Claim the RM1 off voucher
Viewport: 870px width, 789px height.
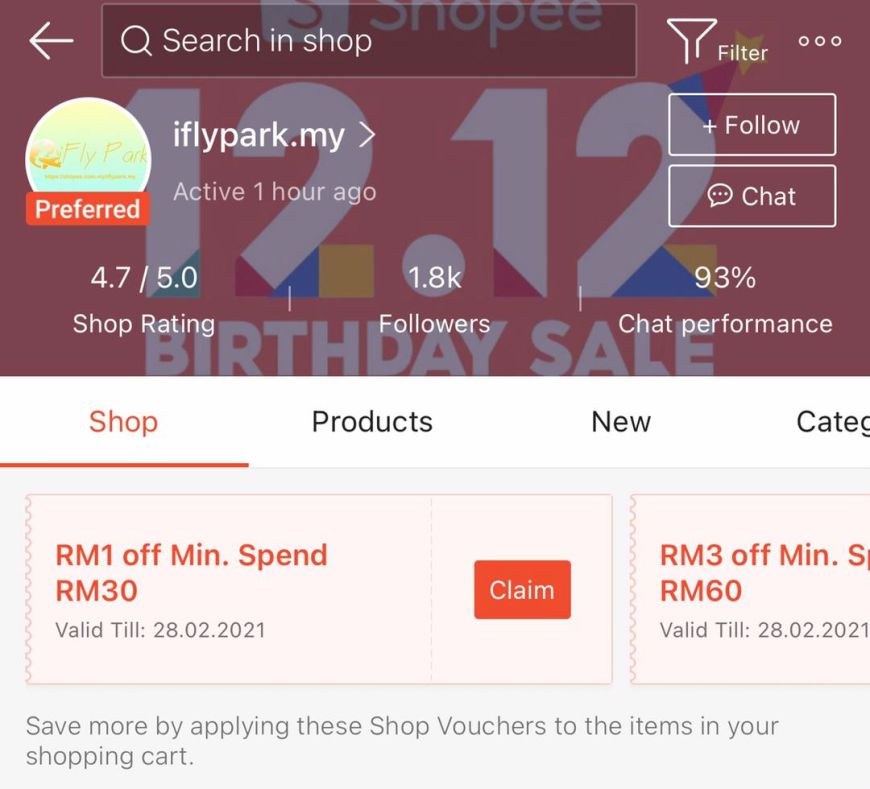coord(521,590)
